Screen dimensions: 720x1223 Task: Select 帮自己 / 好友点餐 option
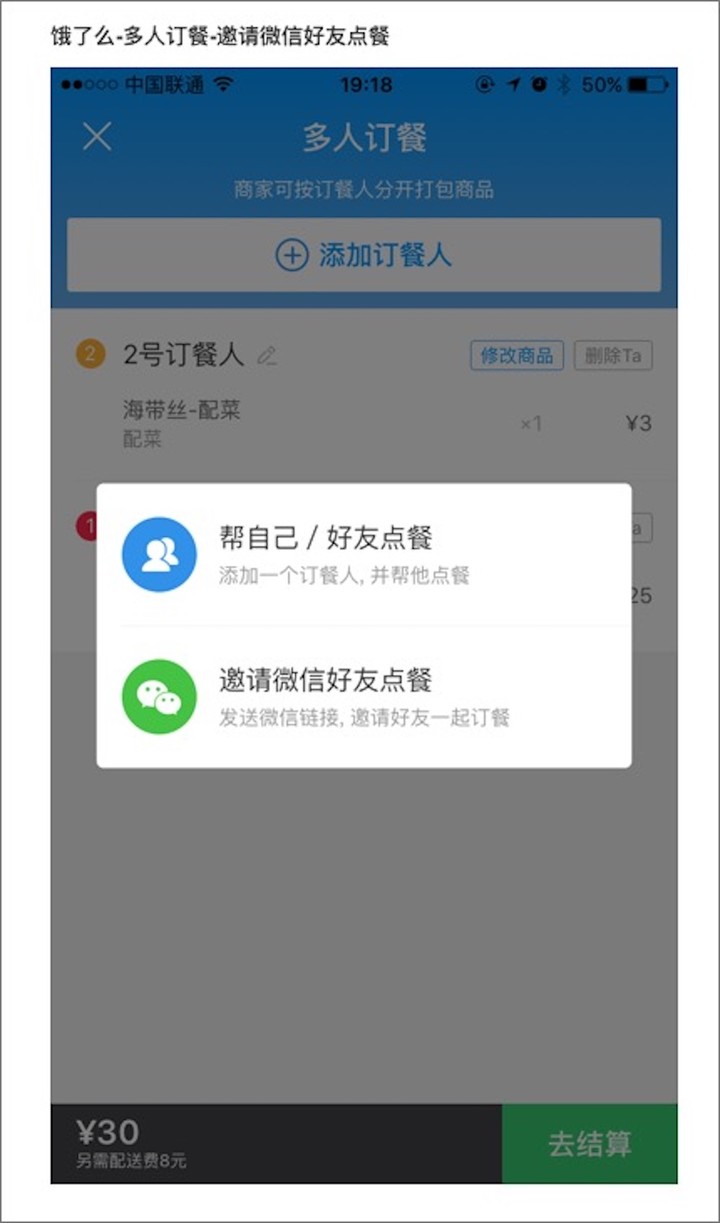click(363, 555)
